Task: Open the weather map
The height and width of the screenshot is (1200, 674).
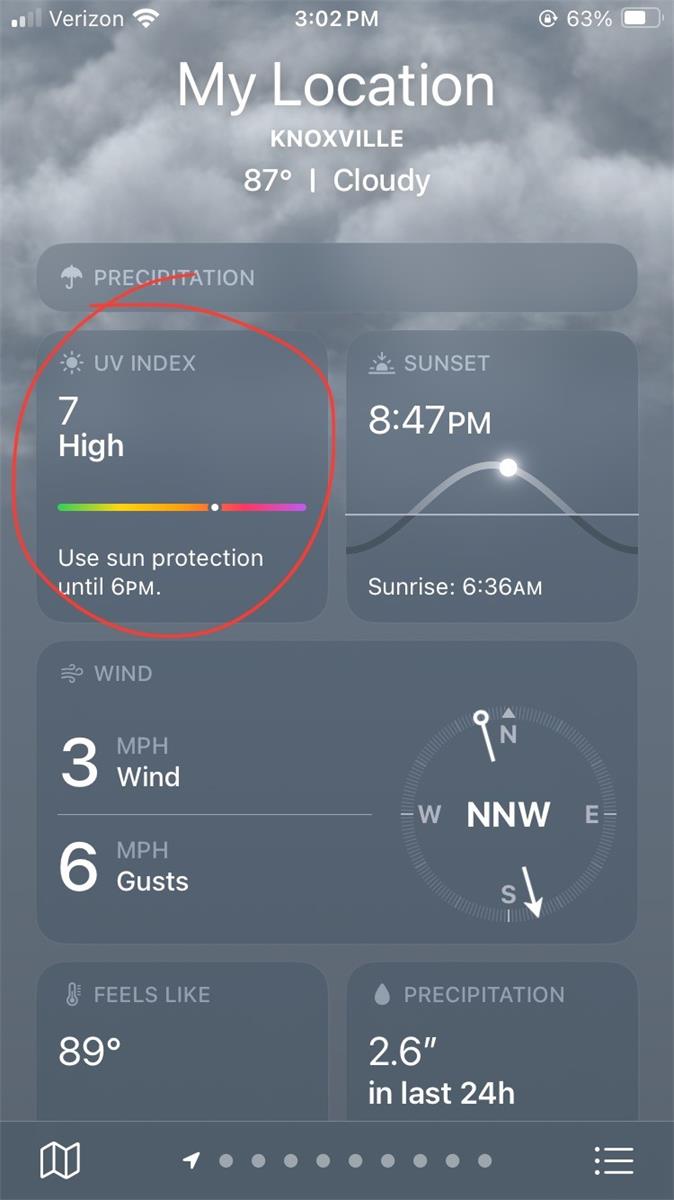Action: pos(59,1161)
